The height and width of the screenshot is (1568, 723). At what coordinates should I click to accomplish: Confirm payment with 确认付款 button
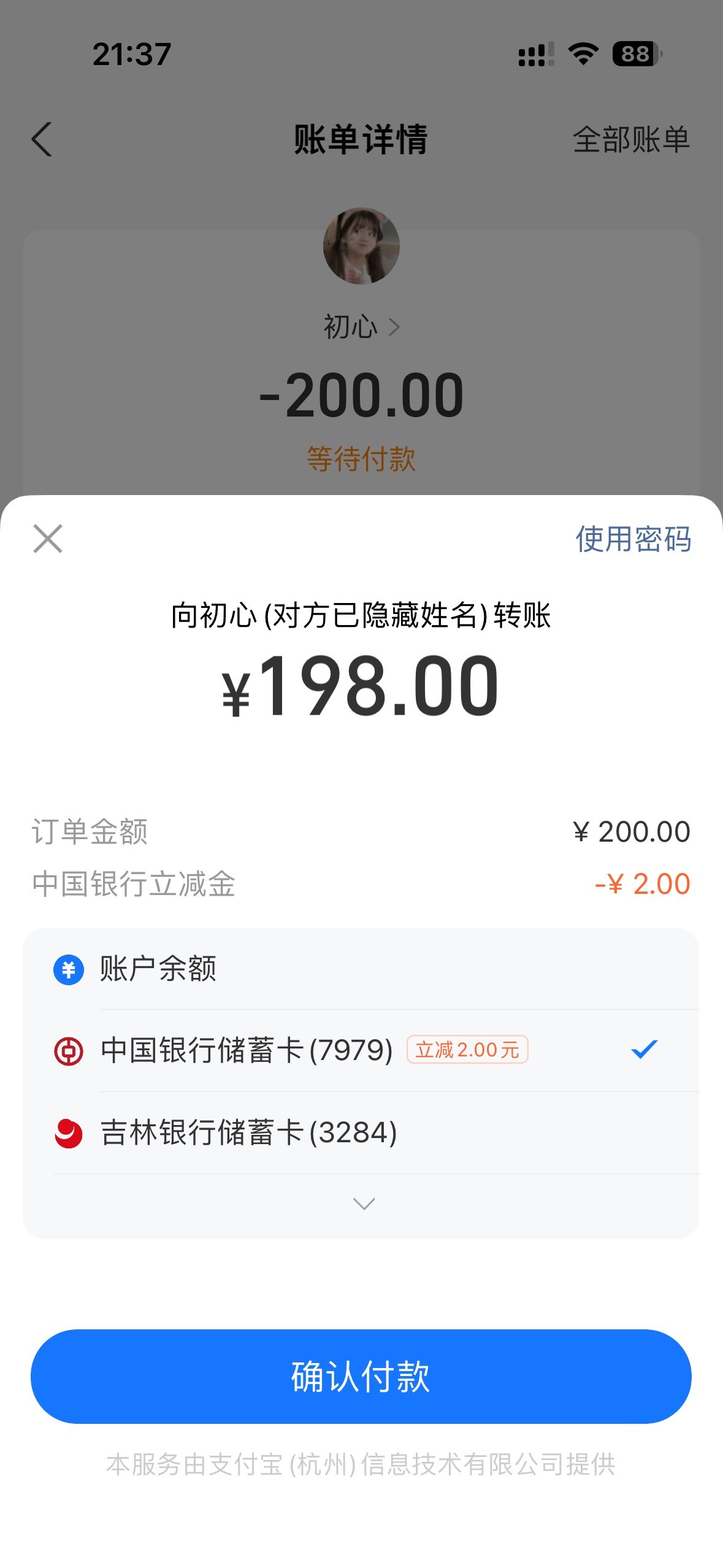(x=361, y=1377)
